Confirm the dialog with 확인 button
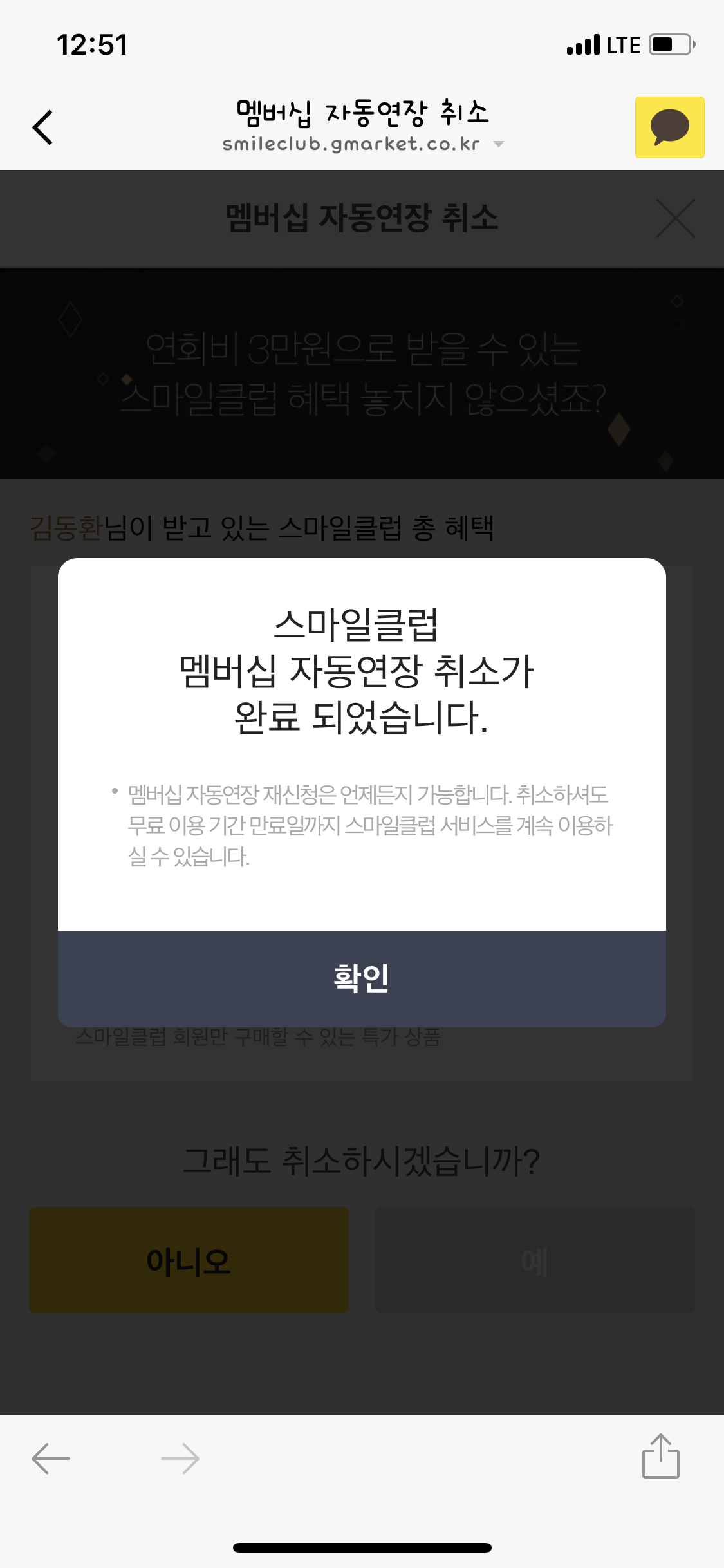 point(362,978)
